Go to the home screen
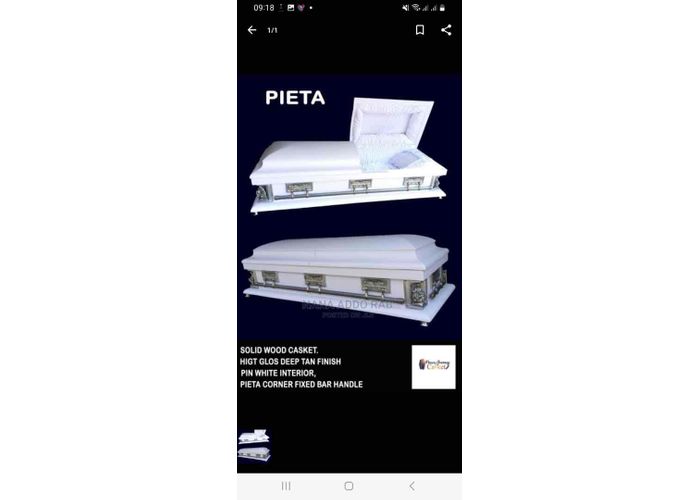This screenshot has width=700, height=500. (349, 486)
